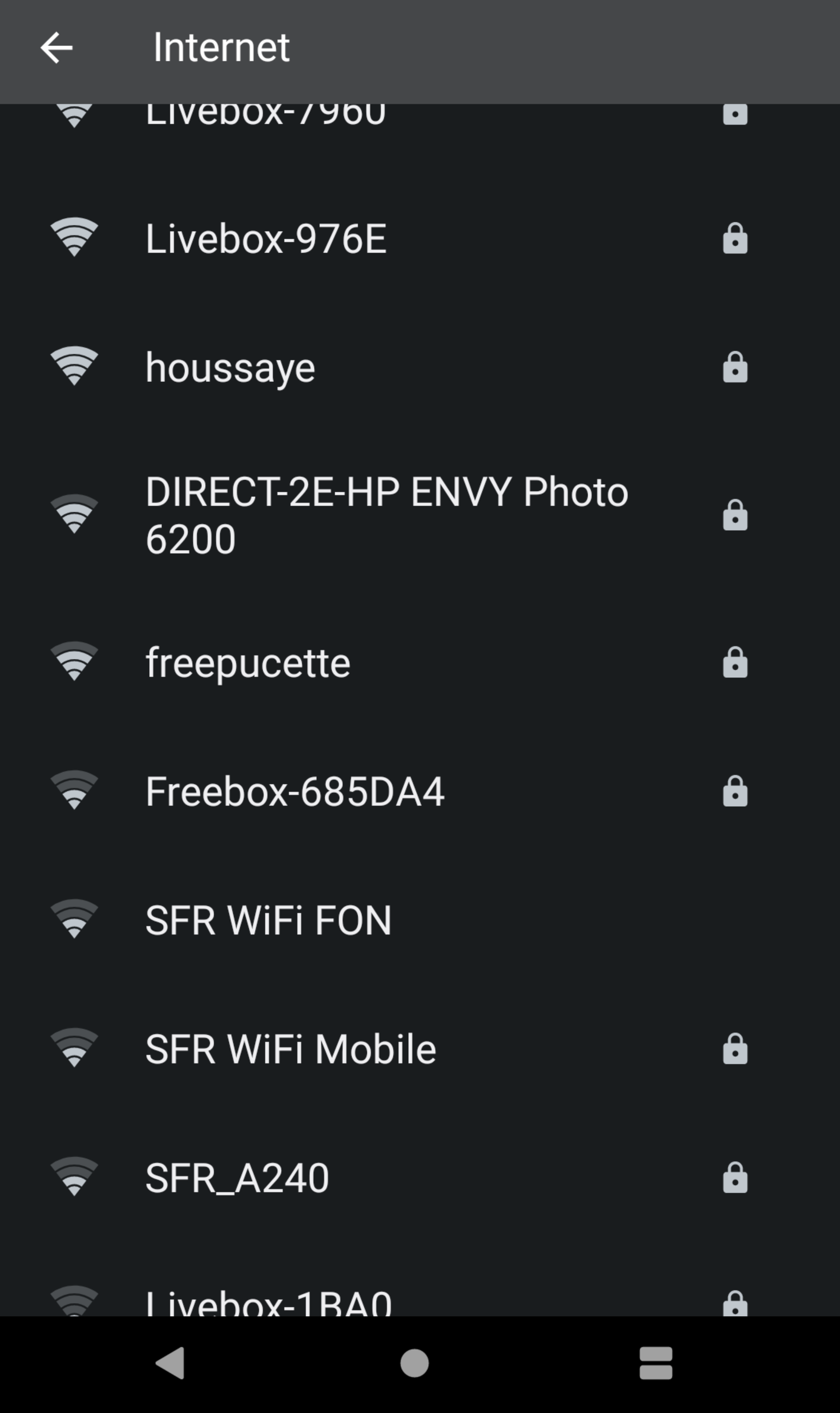Connect to Livebox-976E network

(x=266, y=238)
